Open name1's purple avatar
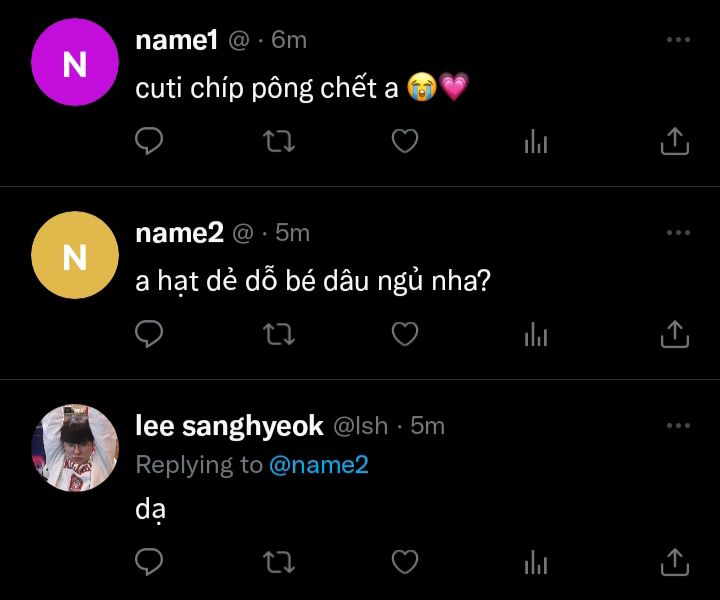 click(x=75, y=62)
